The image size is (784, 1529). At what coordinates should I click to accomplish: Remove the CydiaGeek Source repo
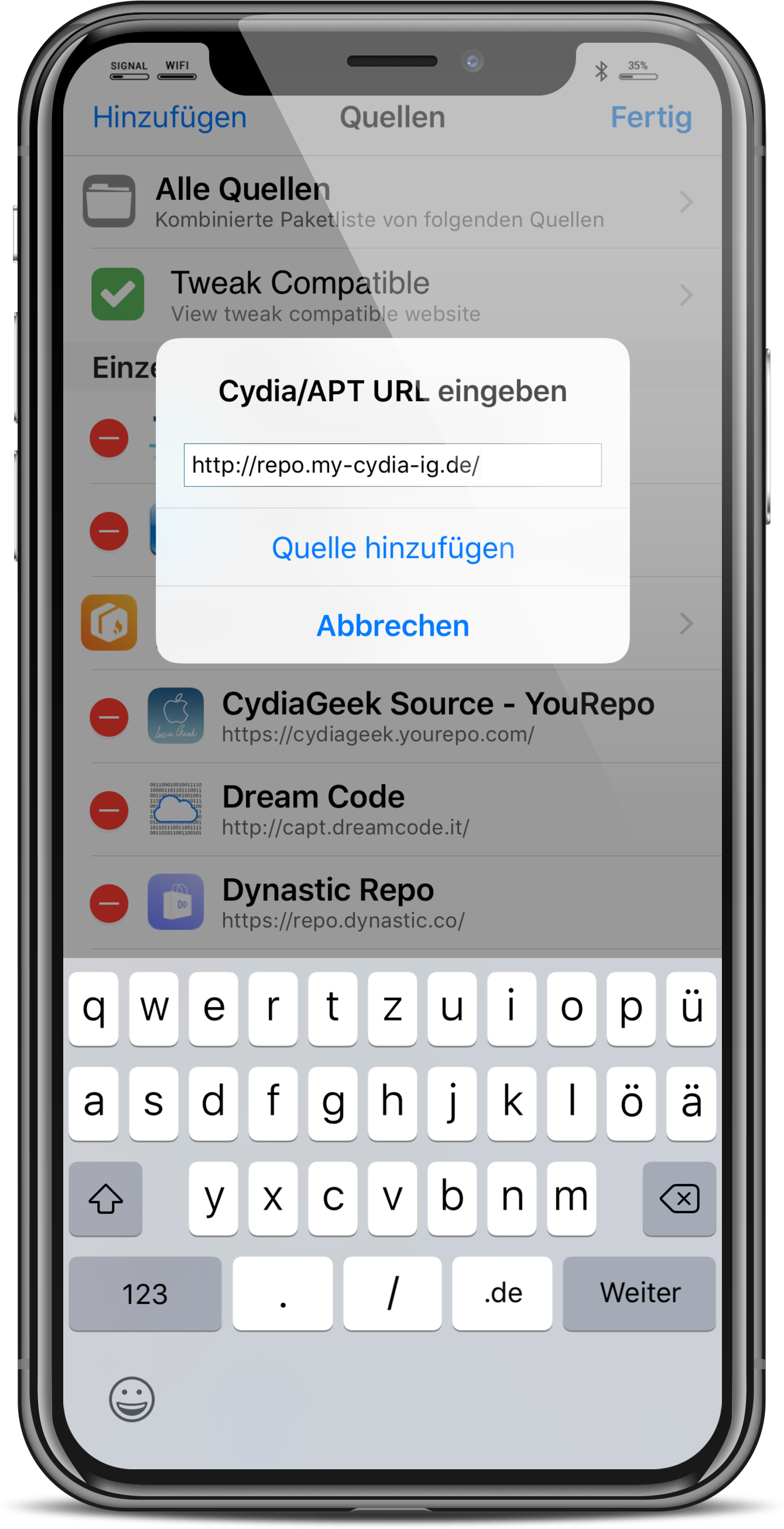click(x=108, y=717)
